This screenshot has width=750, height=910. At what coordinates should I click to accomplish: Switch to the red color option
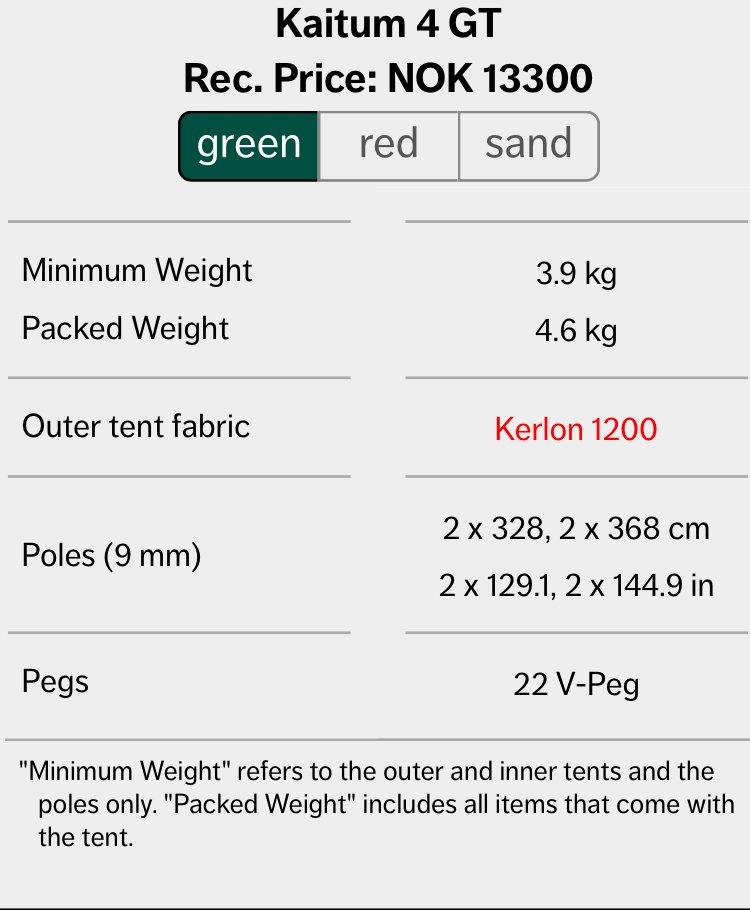(388, 146)
